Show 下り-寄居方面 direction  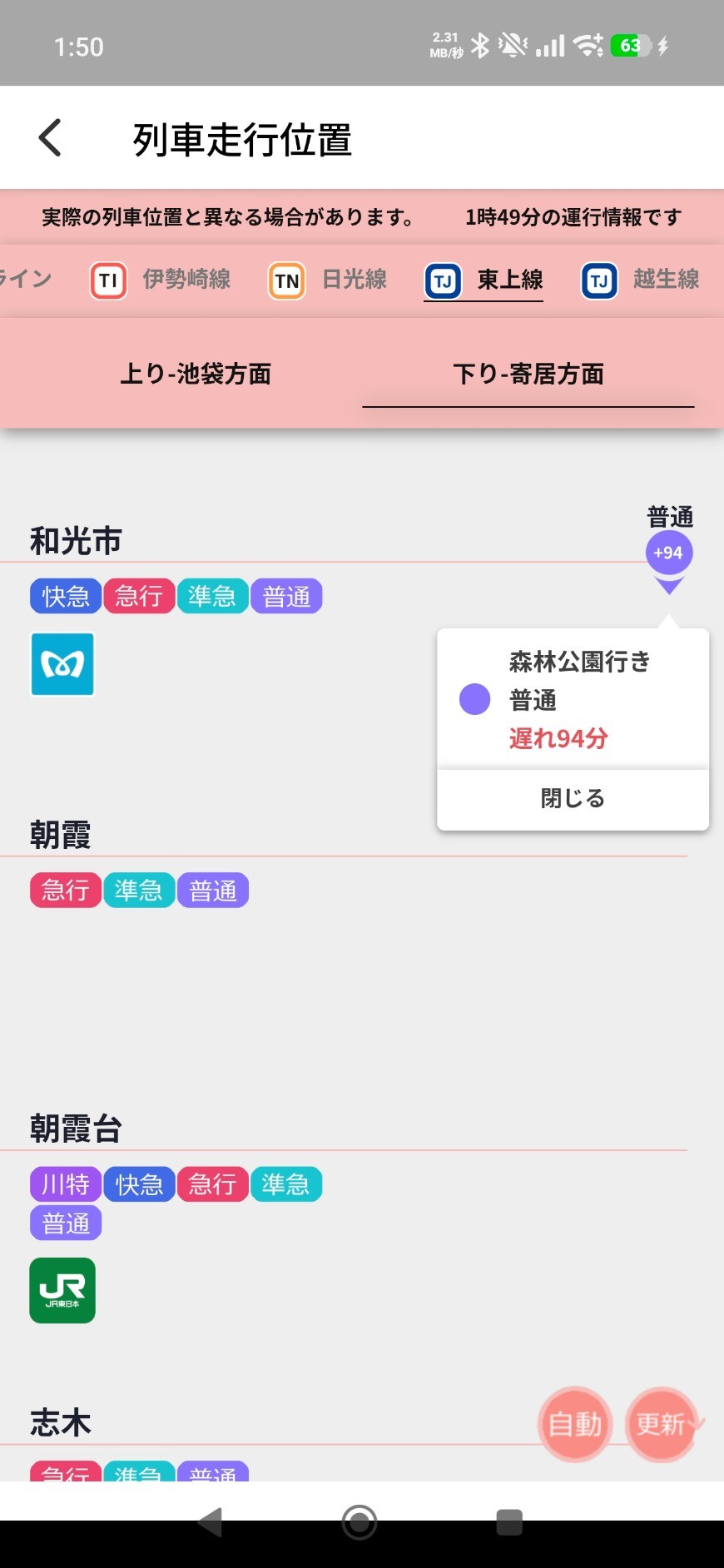point(528,375)
